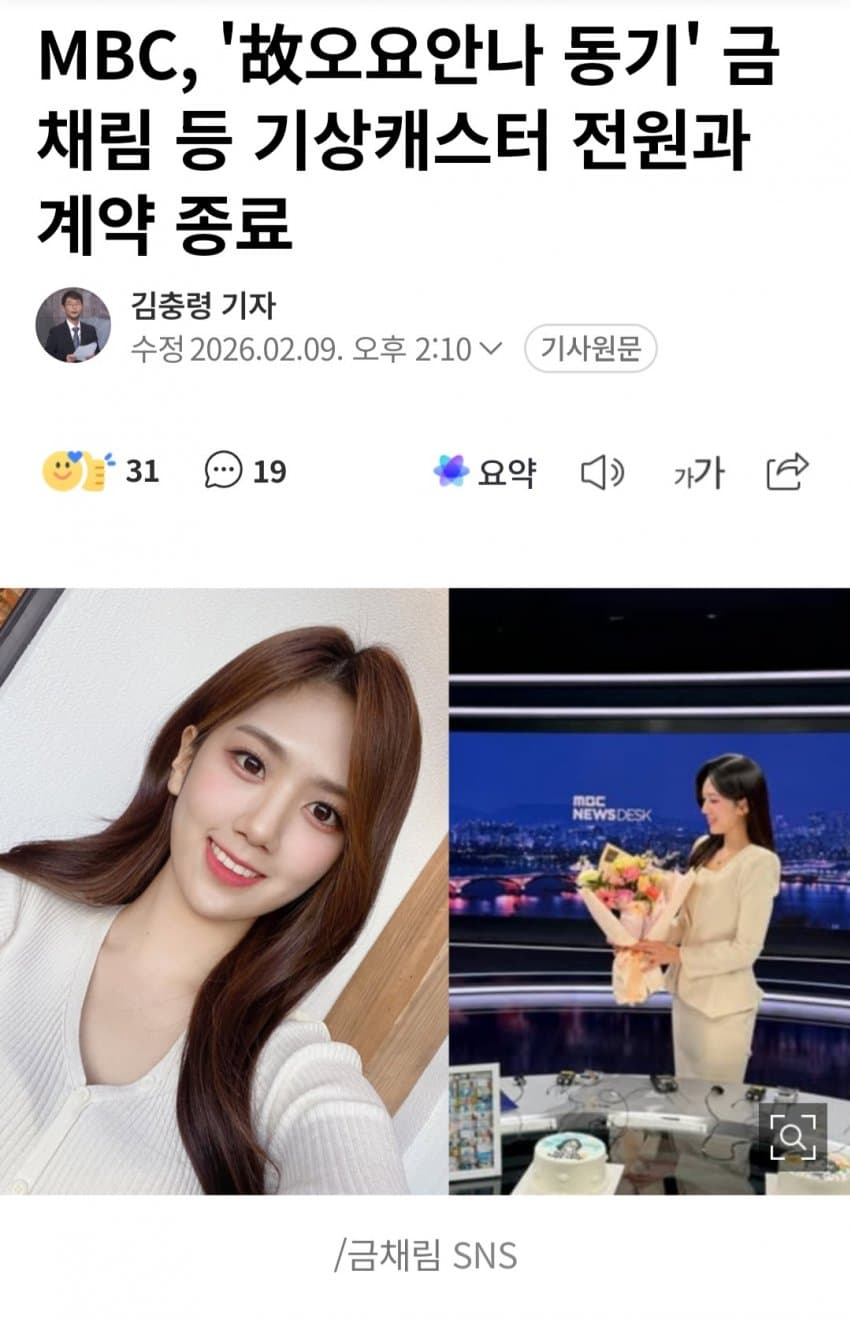This screenshot has height=1319, width=850.
Task: Expand the 수정 date dropdown chevron
Action: pos(490,349)
